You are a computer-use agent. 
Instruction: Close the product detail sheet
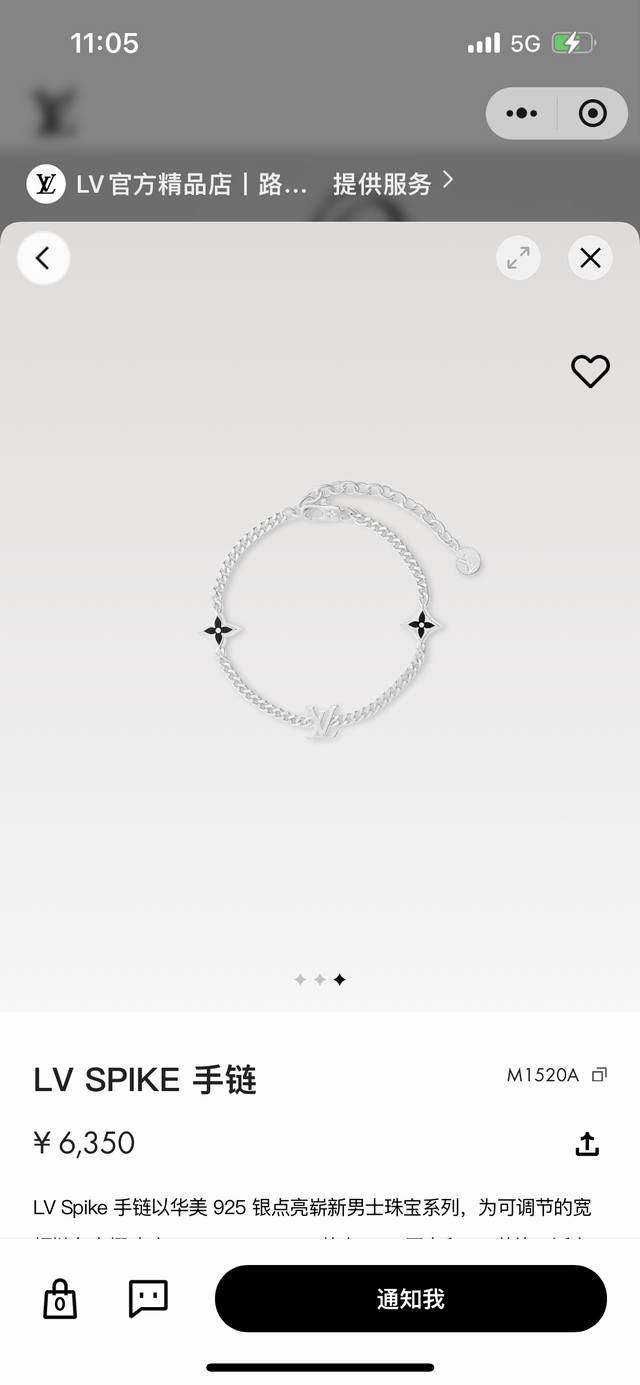[590, 258]
